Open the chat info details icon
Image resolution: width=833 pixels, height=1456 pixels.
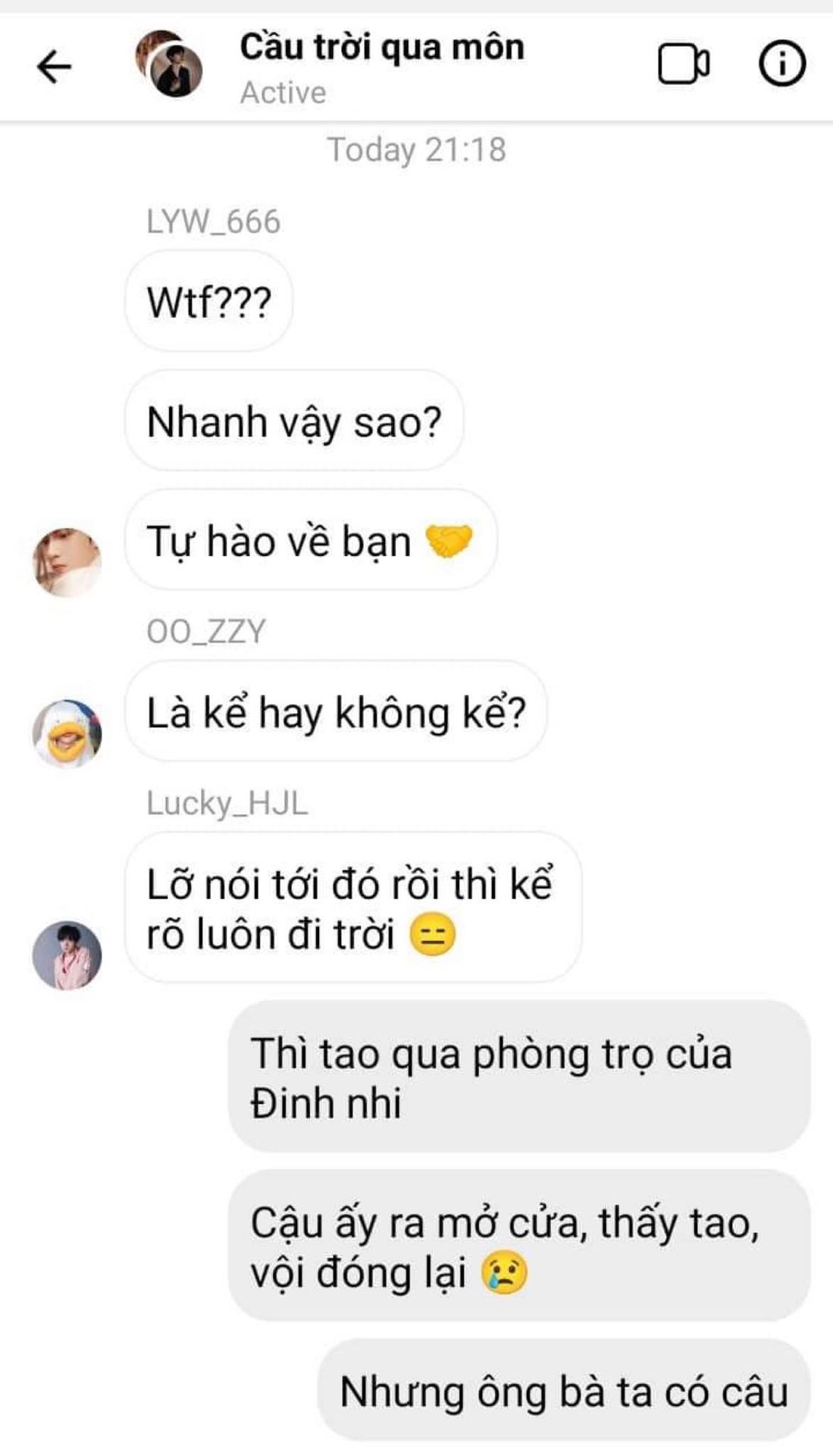click(x=782, y=64)
